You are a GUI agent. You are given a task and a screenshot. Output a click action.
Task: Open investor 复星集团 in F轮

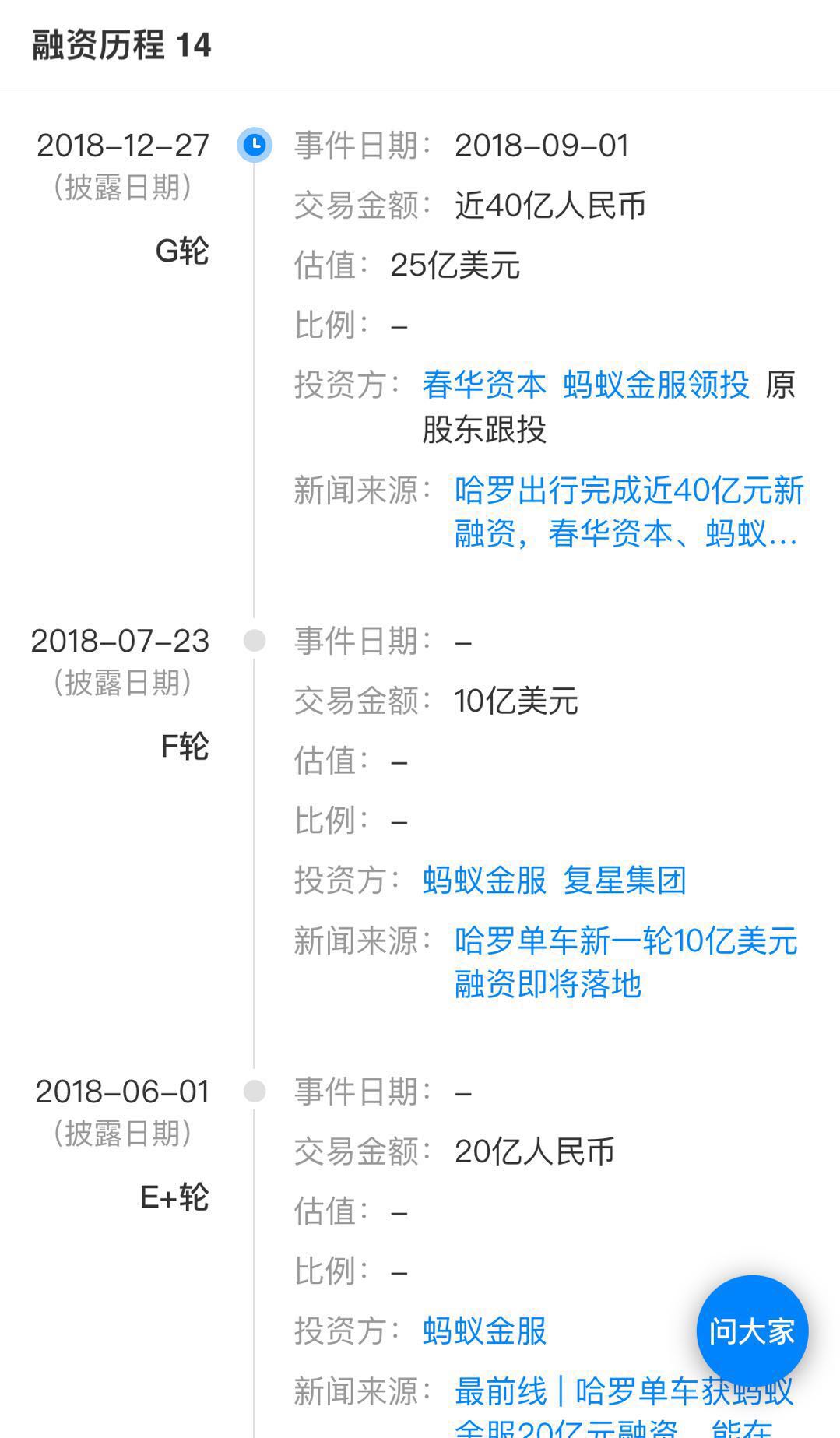pos(624,881)
